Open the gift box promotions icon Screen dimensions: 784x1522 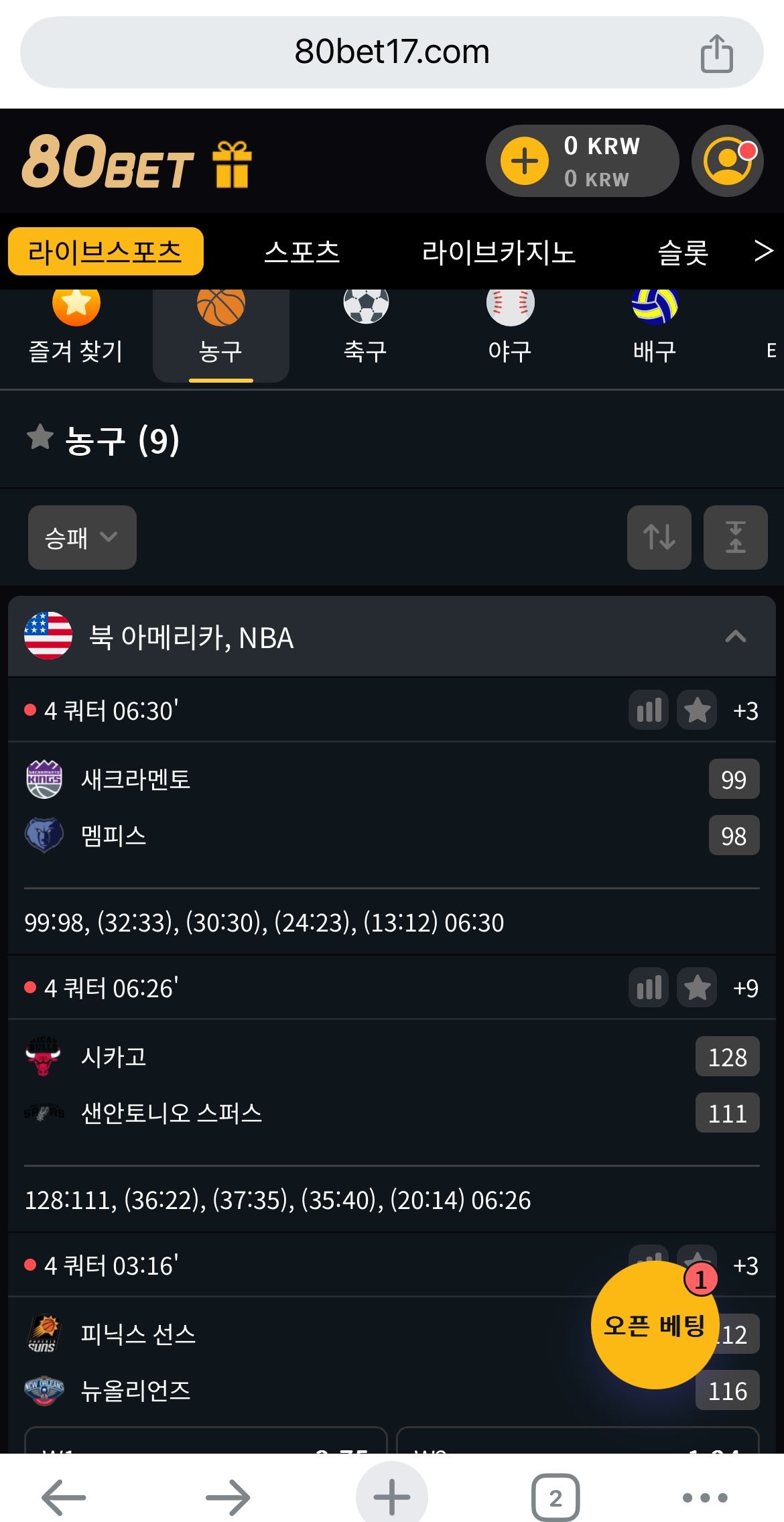pyautogui.click(x=232, y=164)
